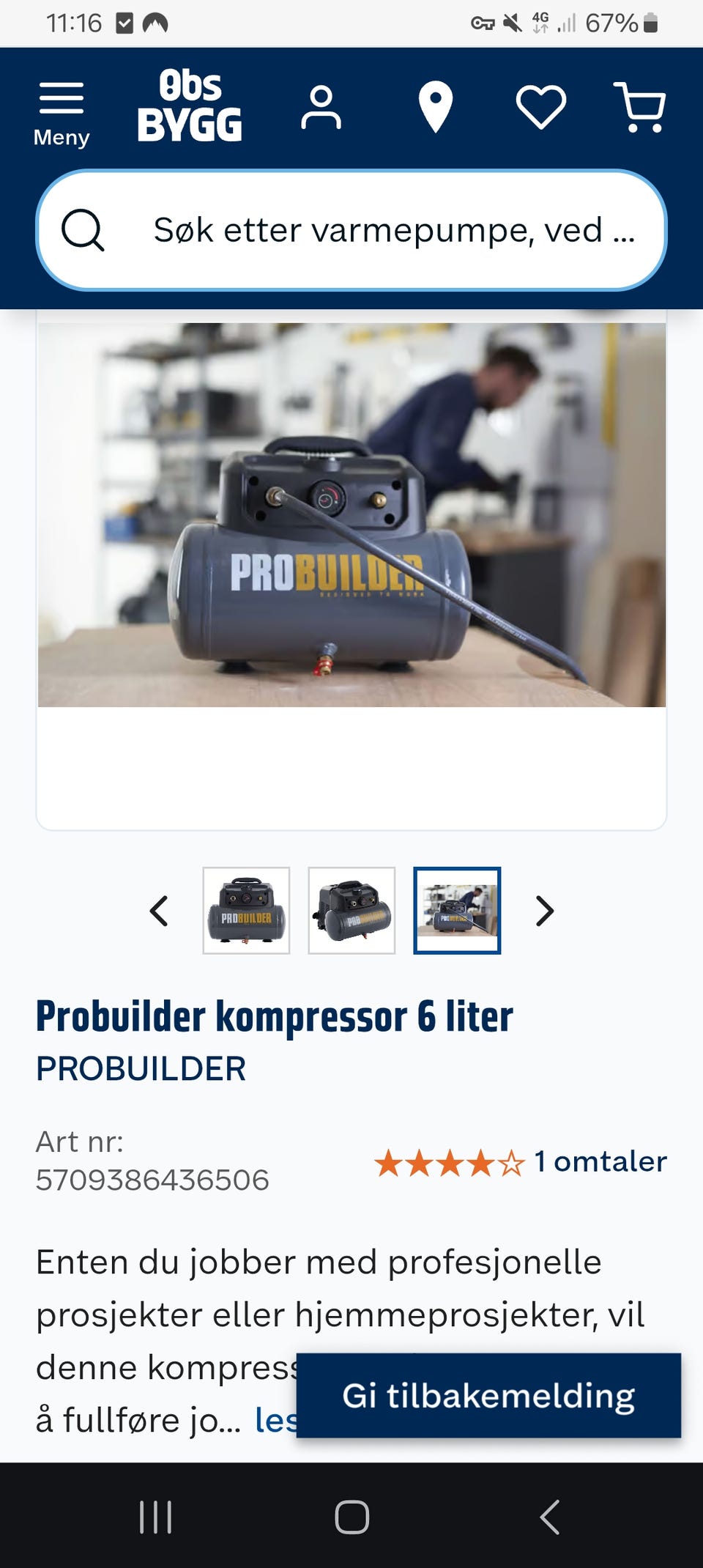Open the 1 omtaler reviews link
Image resolution: width=703 pixels, height=1568 pixels.
600,1161
